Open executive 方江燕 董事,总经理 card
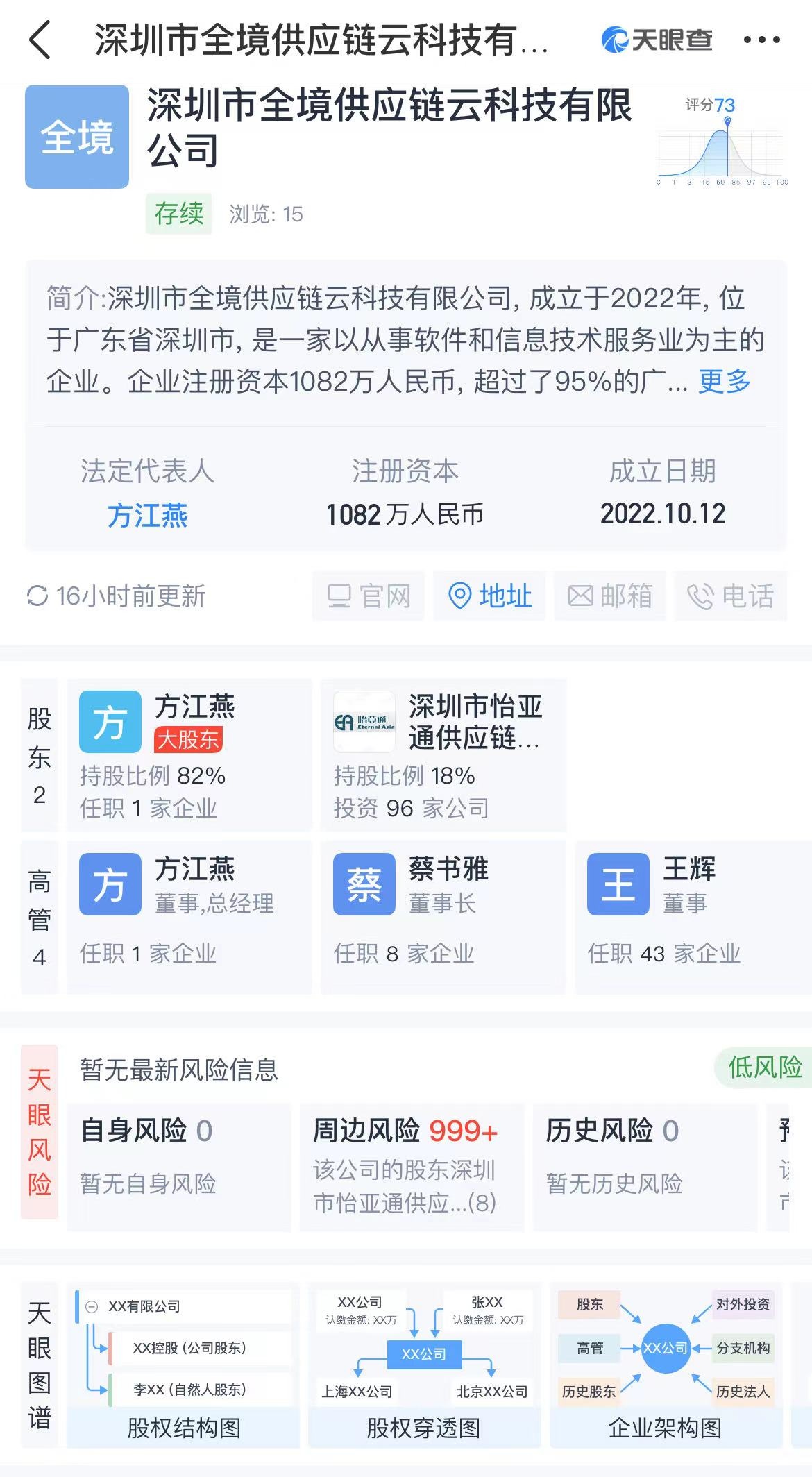812x1477 pixels. coord(189,917)
